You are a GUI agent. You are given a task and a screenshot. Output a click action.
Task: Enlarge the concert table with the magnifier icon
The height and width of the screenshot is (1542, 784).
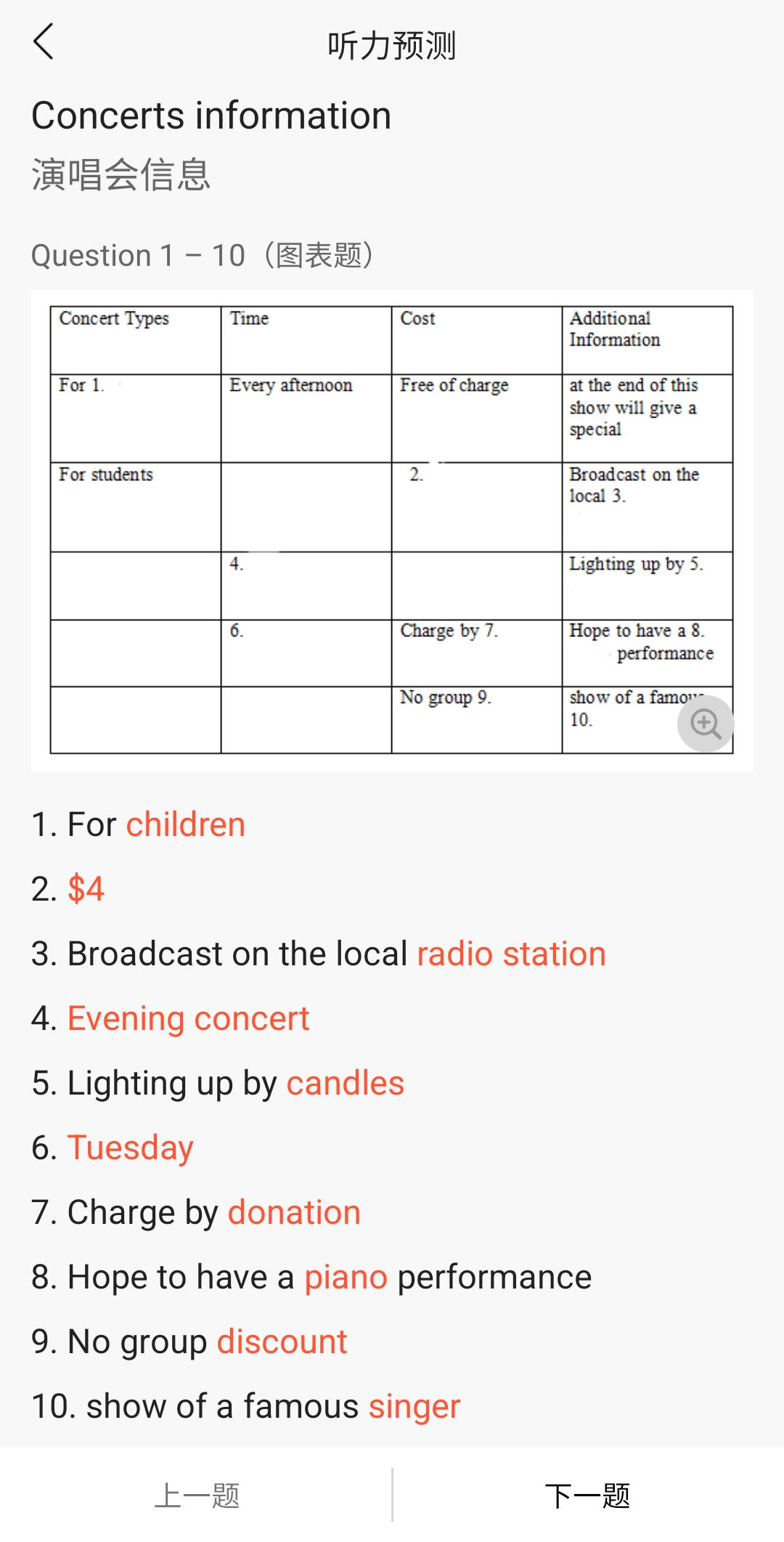(706, 724)
